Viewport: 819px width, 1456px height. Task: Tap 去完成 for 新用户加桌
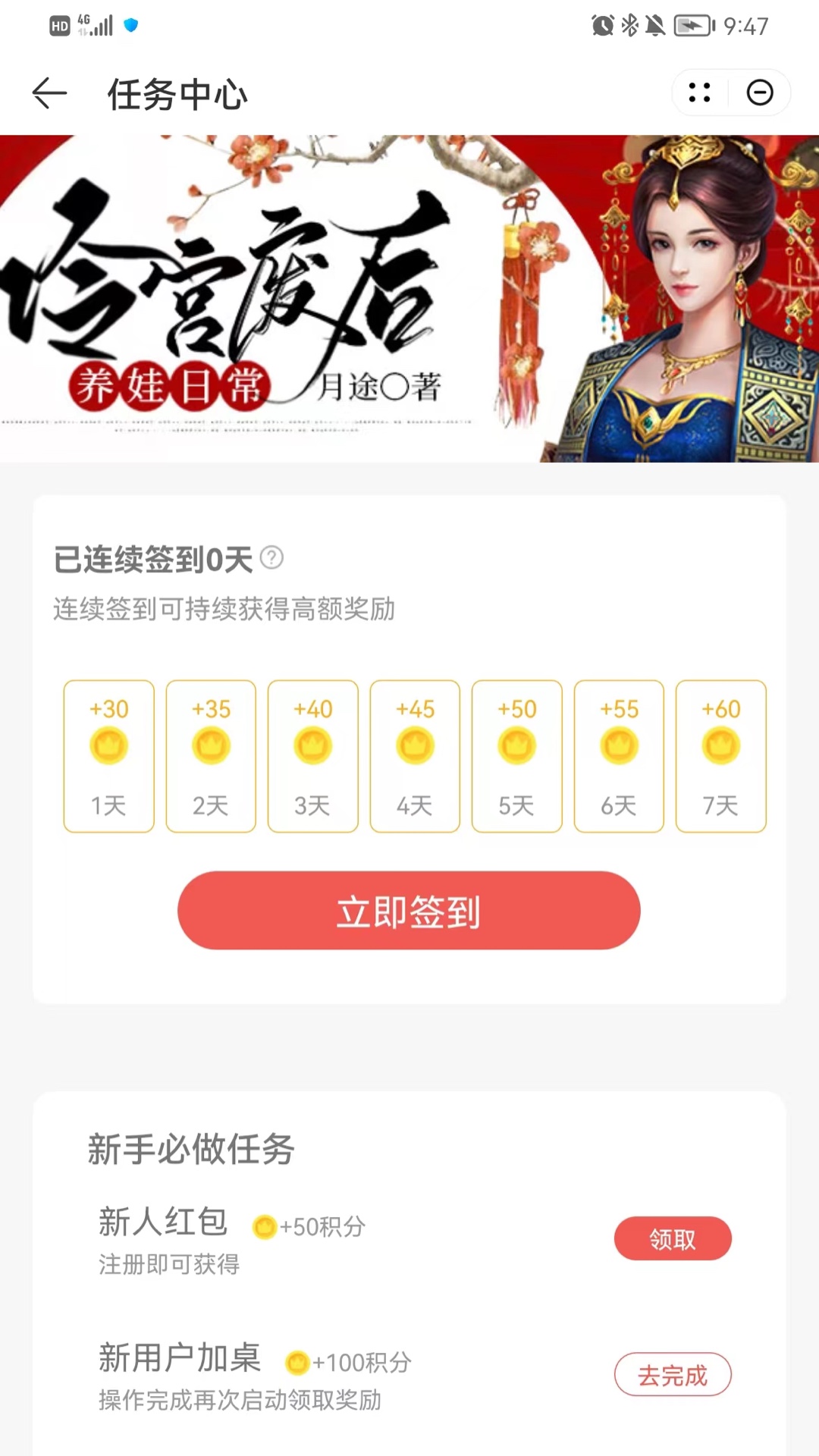pyautogui.click(x=672, y=1374)
